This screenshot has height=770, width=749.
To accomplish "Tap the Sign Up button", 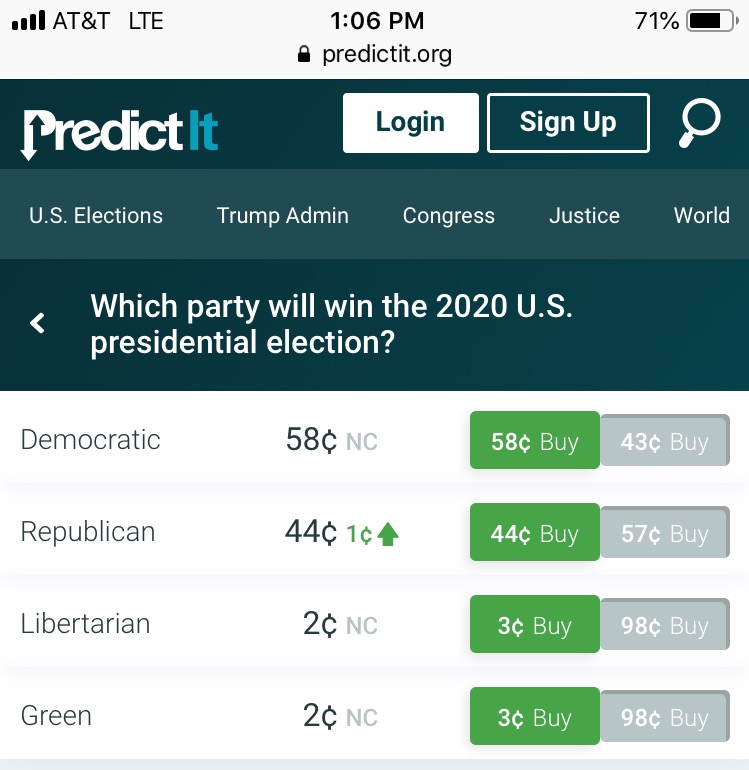I will 568,123.
